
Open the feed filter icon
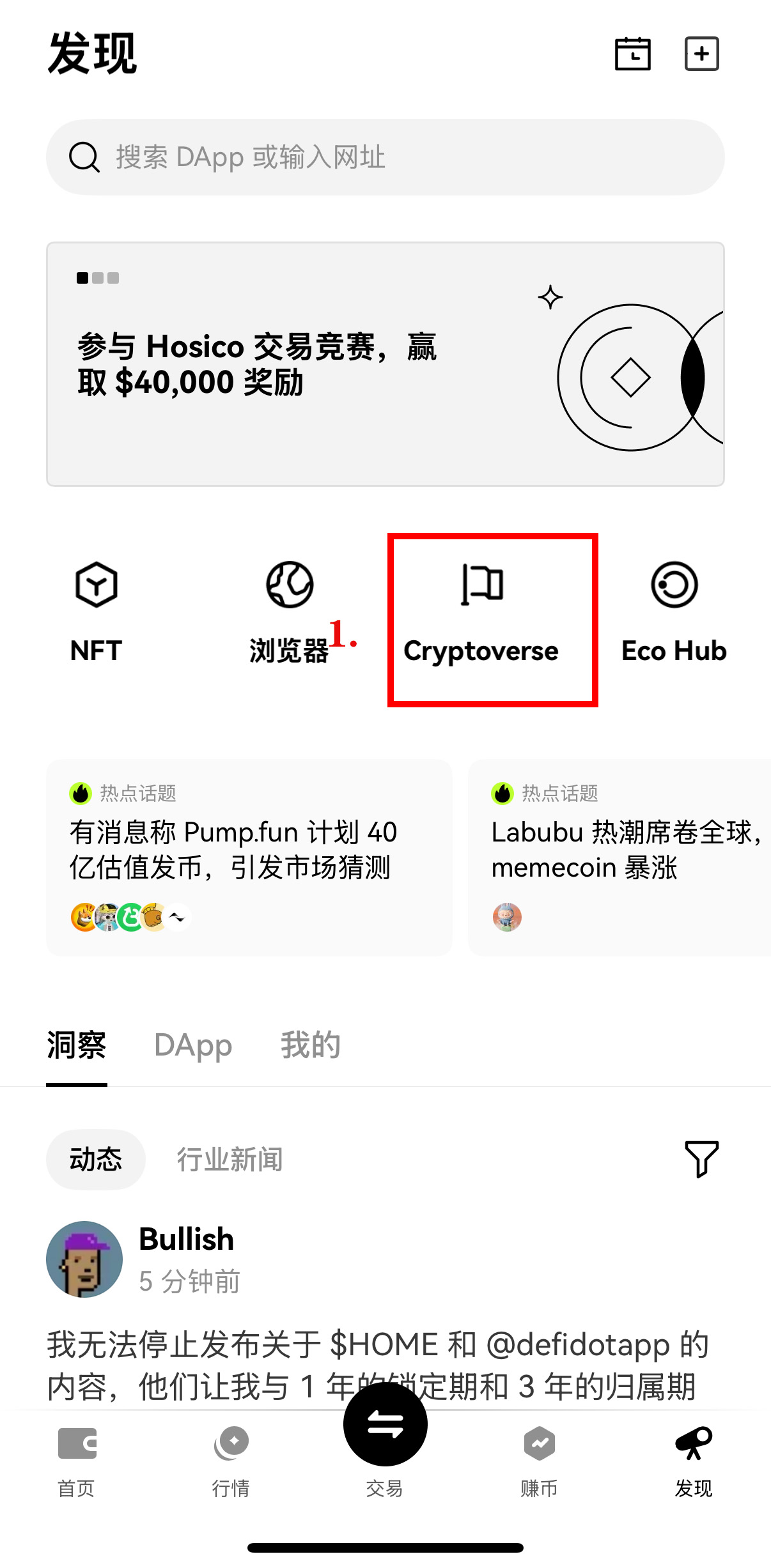[701, 1158]
